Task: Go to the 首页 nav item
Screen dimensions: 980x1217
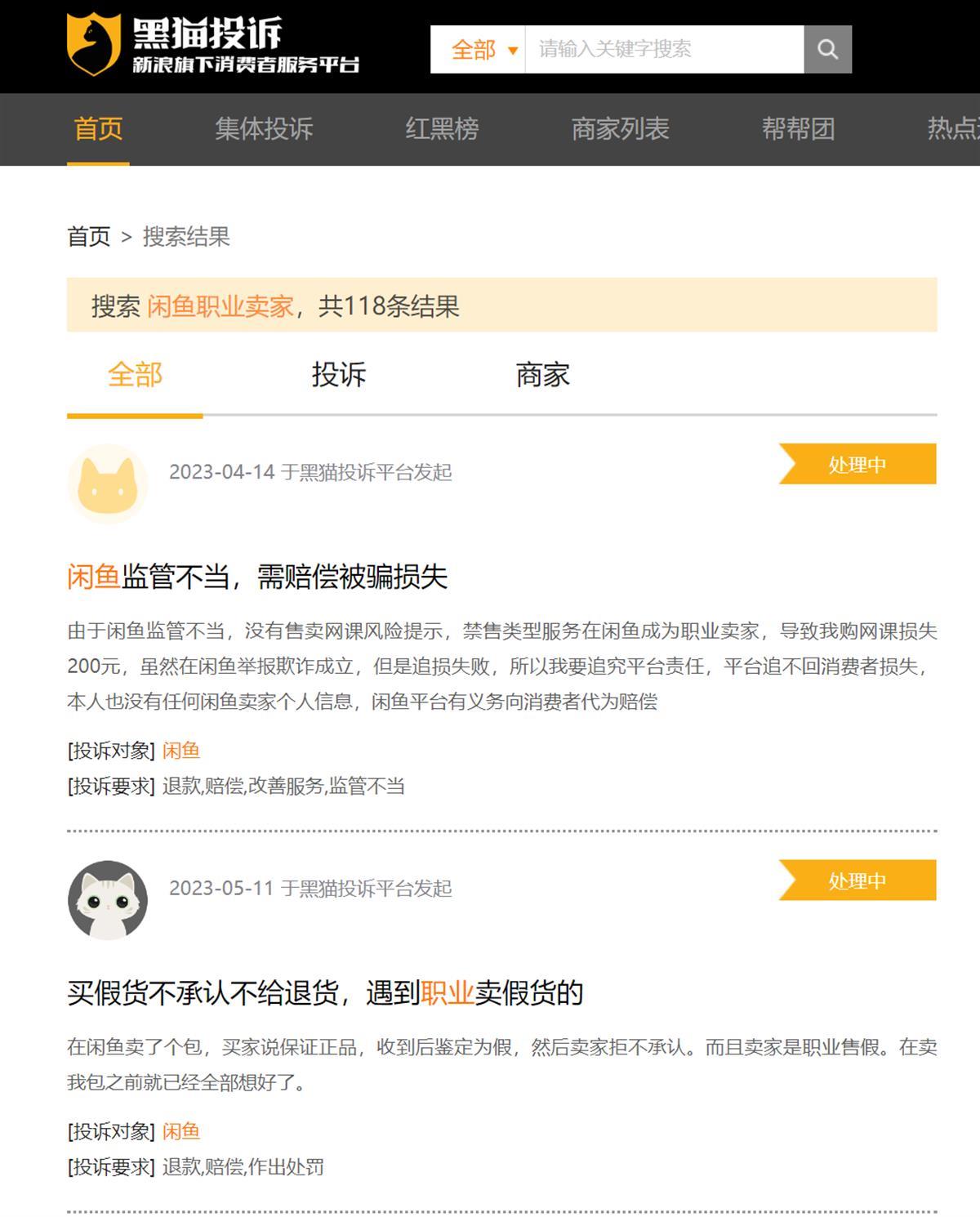Action: click(x=98, y=128)
